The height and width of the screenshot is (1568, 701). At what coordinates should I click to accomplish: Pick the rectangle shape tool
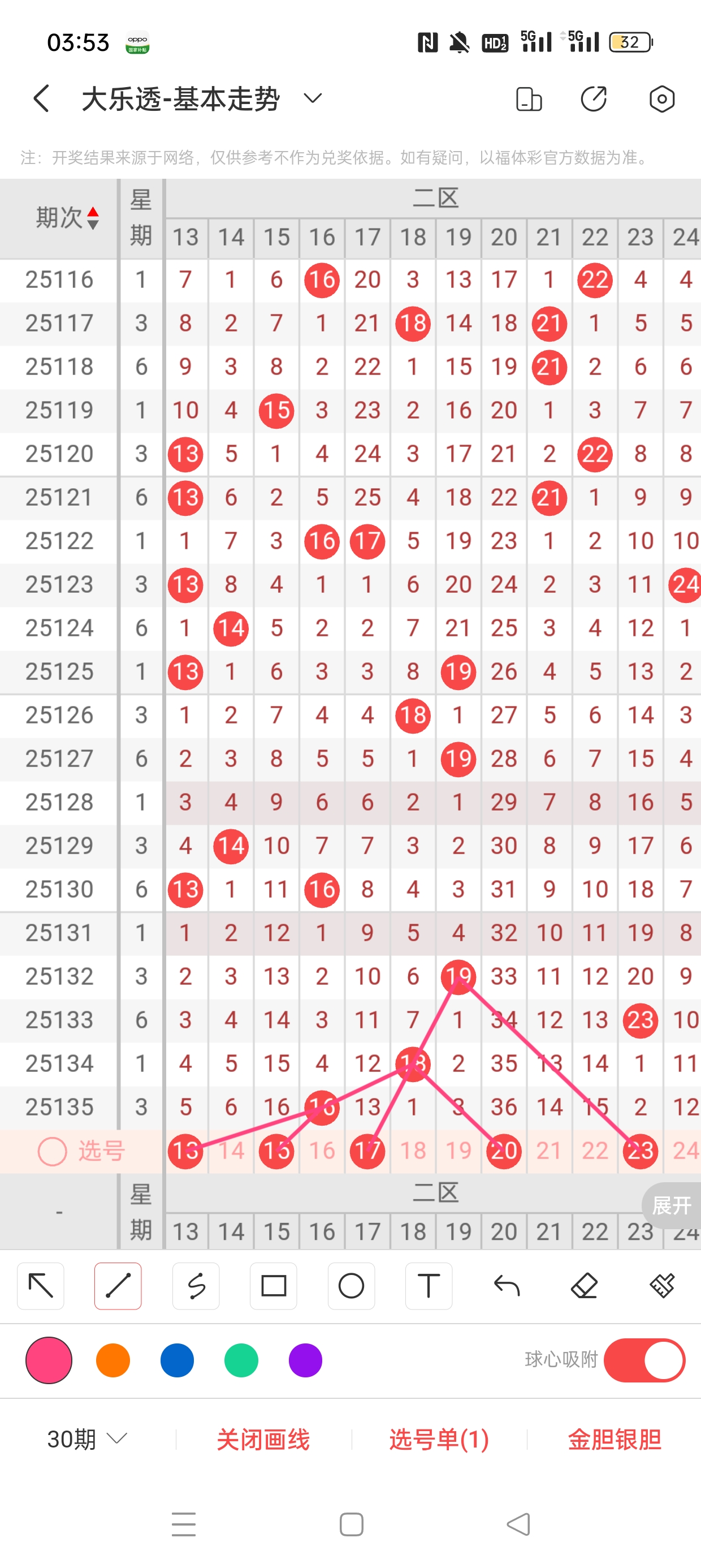pyautogui.click(x=273, y=1286)
